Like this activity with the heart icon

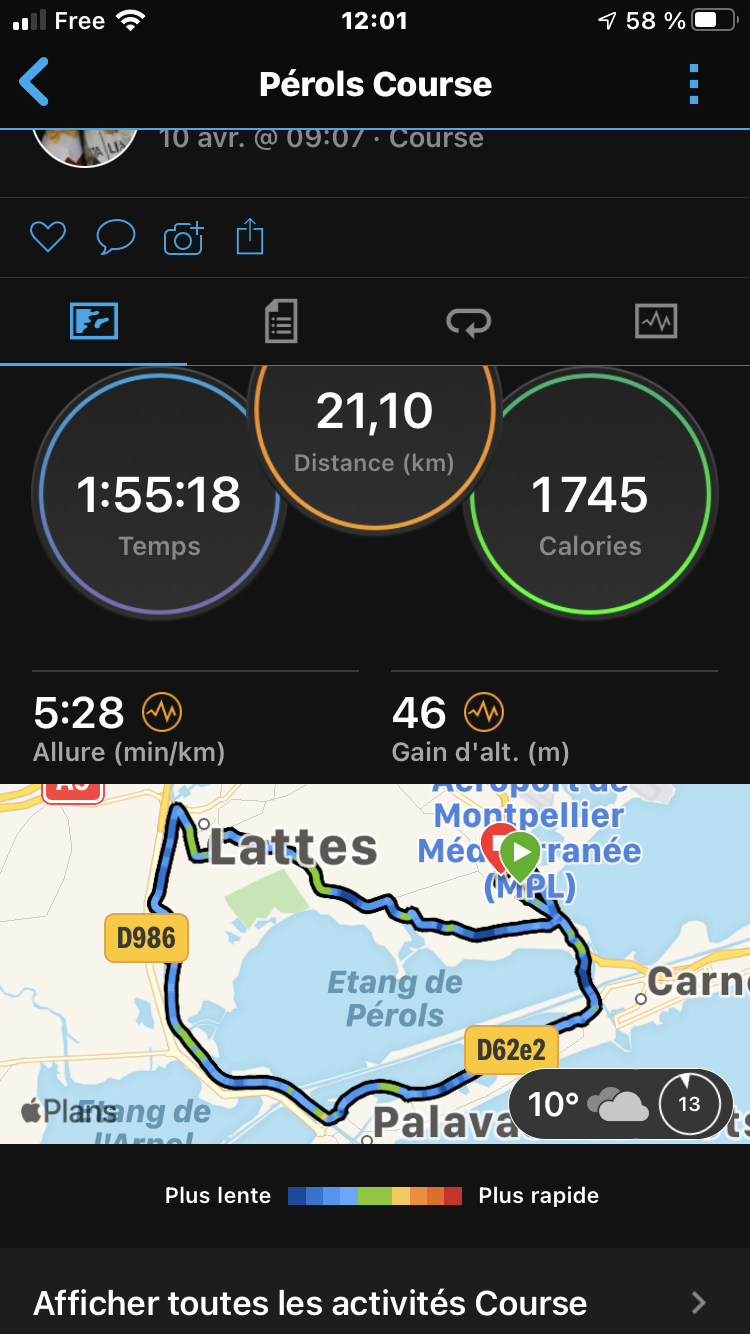point(48,237)
